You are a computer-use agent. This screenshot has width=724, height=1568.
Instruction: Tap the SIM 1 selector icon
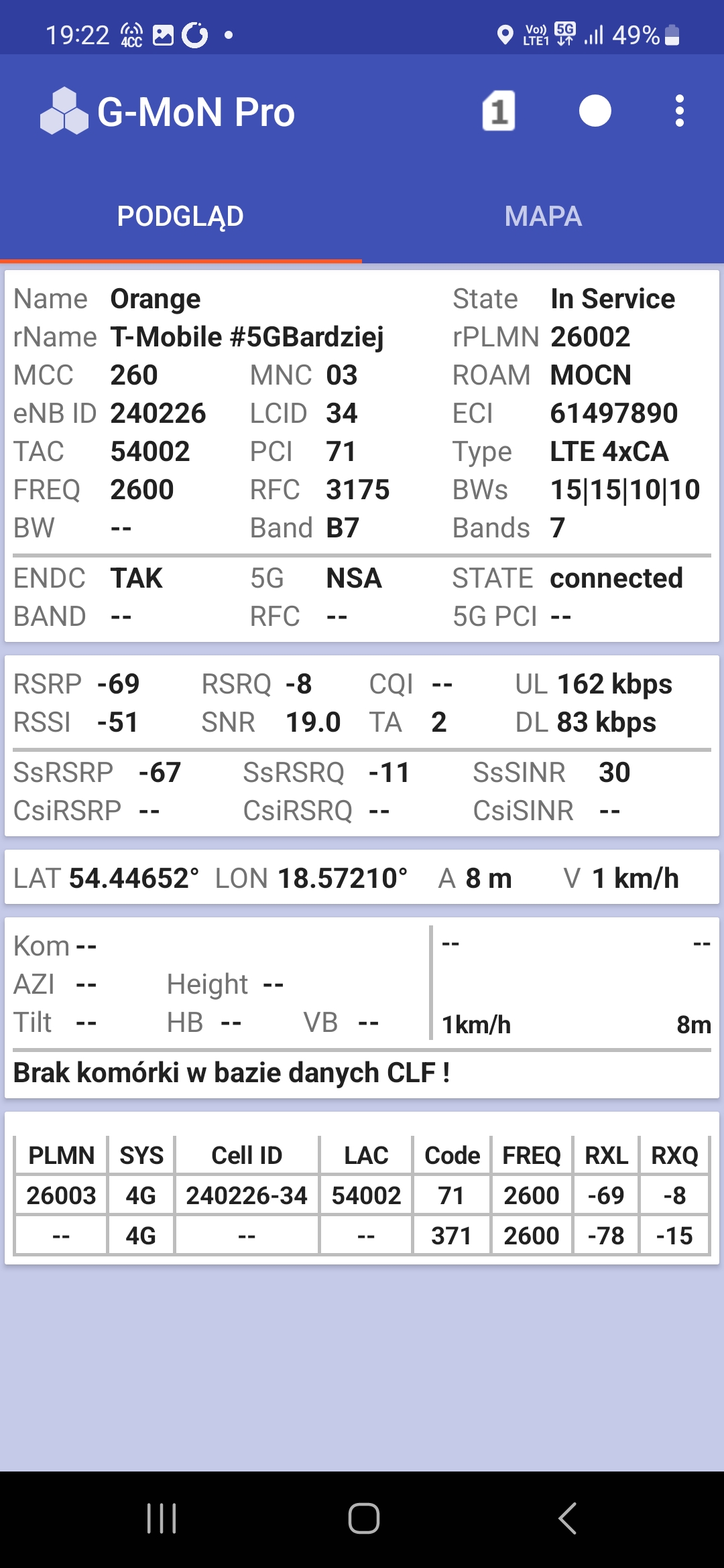[x=499, y=111]
